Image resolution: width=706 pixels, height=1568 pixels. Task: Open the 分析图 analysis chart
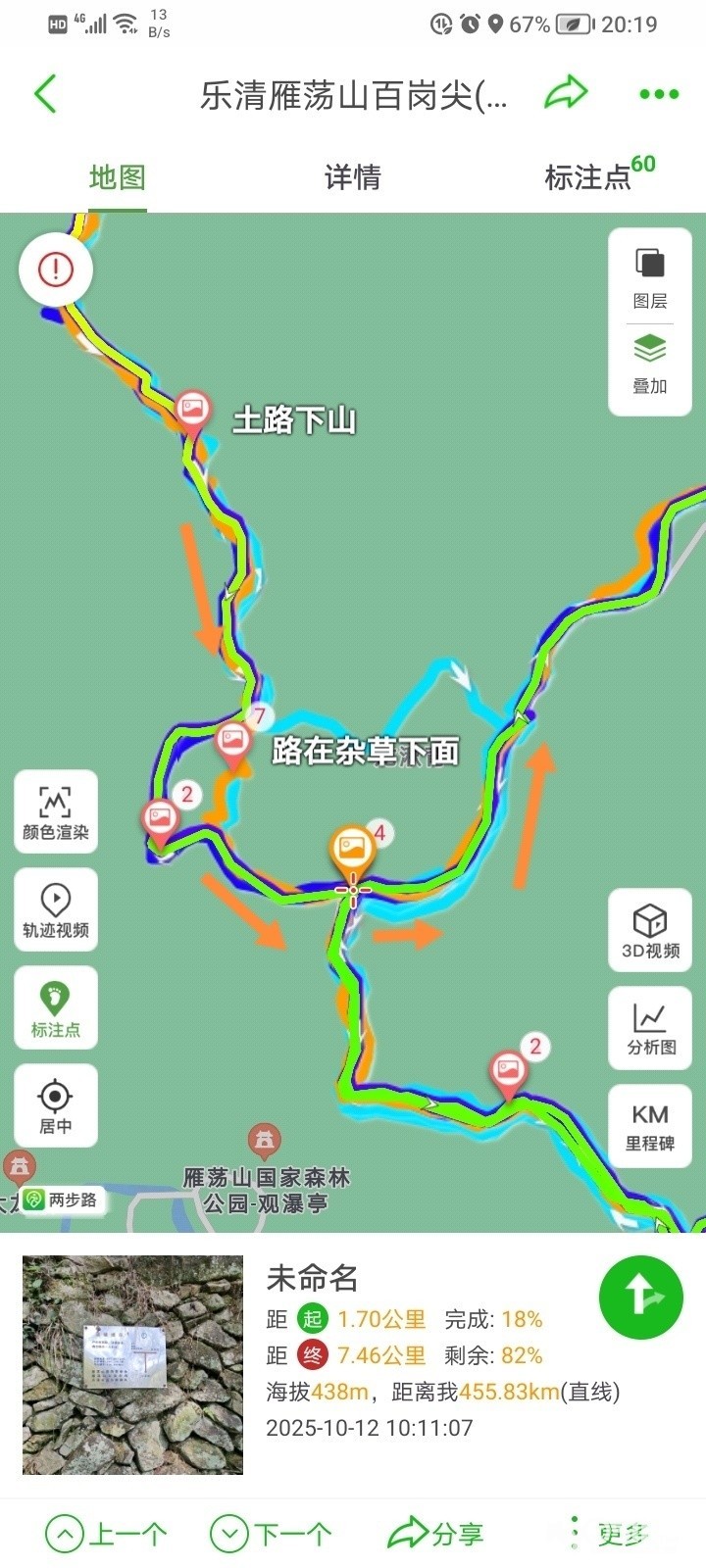coord(650,1027)
